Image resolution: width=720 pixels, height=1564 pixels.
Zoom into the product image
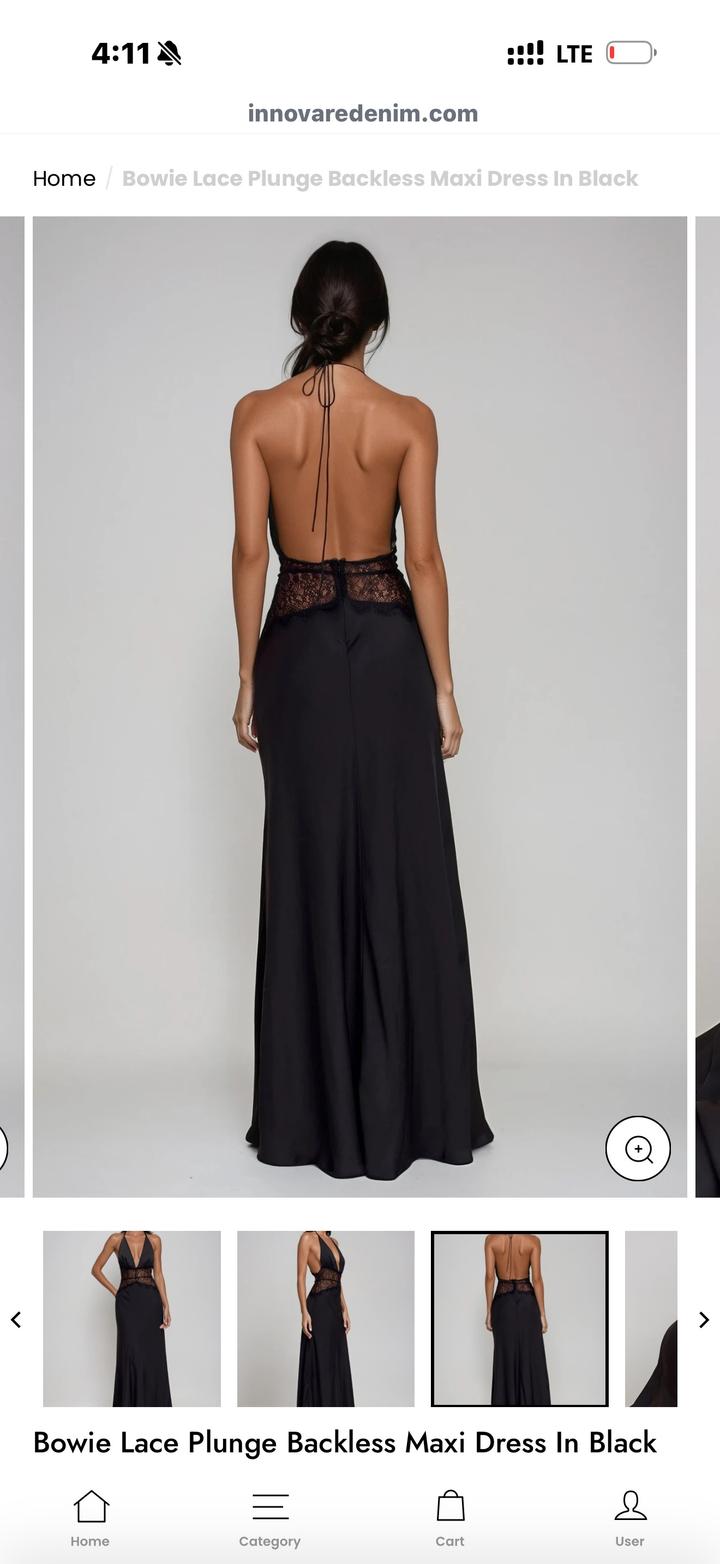coord(638,1149)
